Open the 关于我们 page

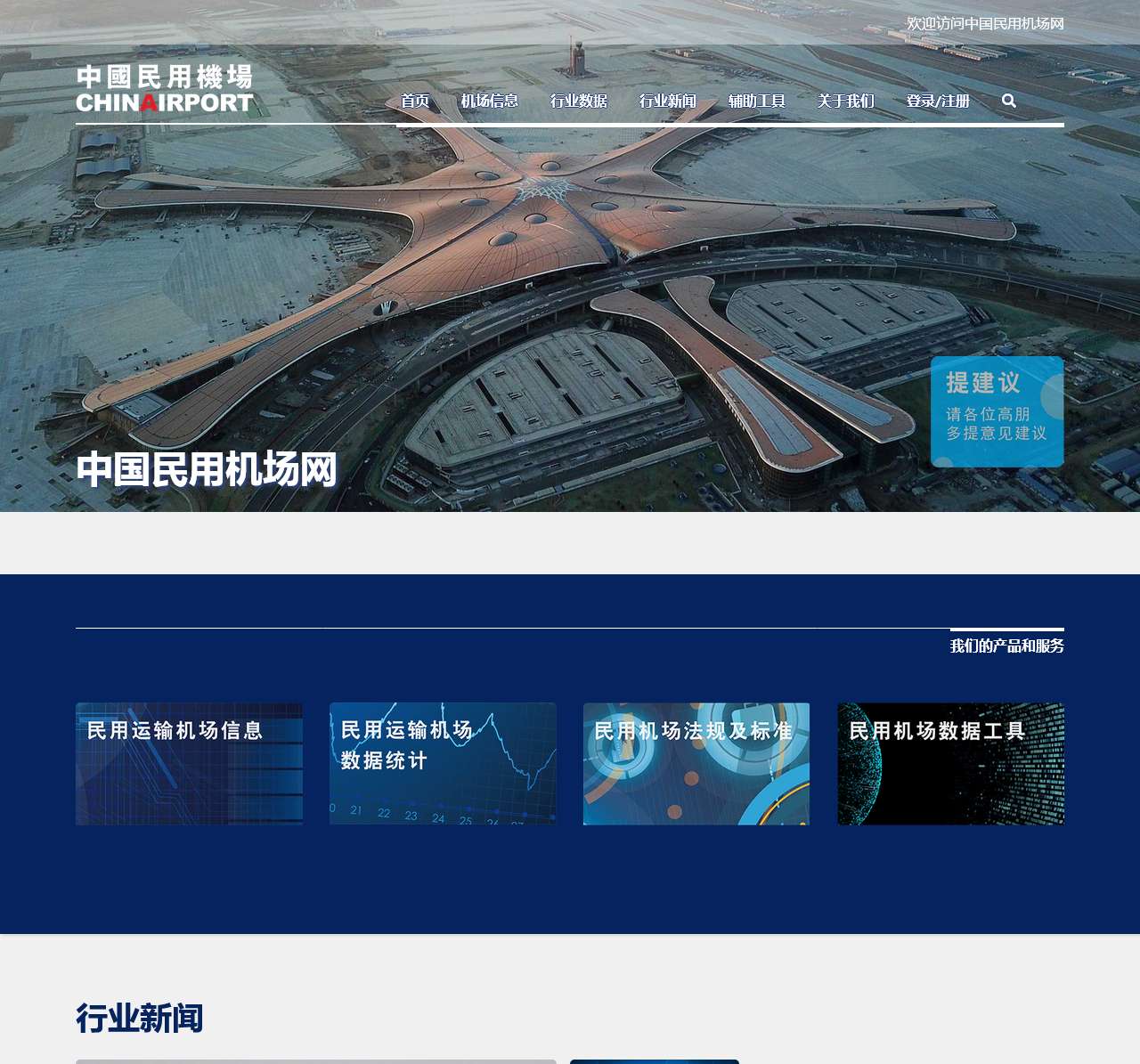click(x=846, y=101)
